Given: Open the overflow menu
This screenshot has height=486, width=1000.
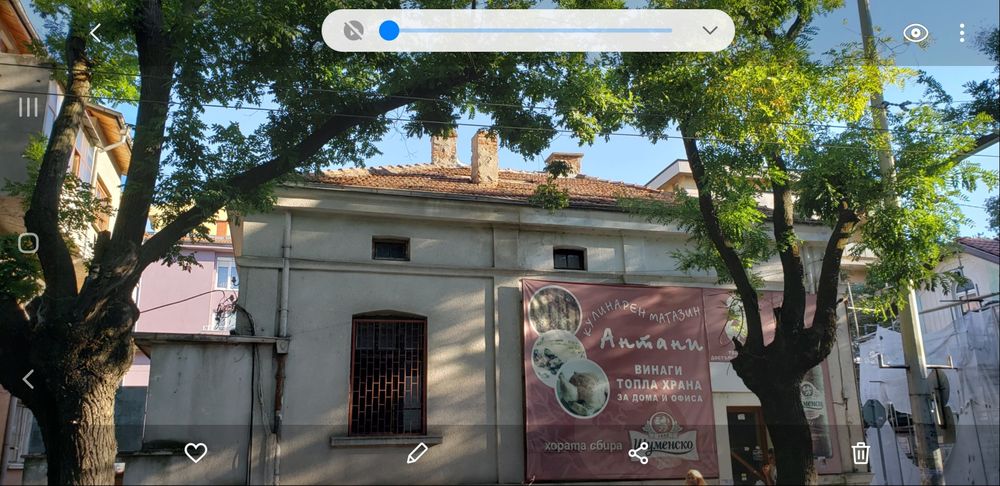Looking at the screenshot, I should click(x=962, y=33).
